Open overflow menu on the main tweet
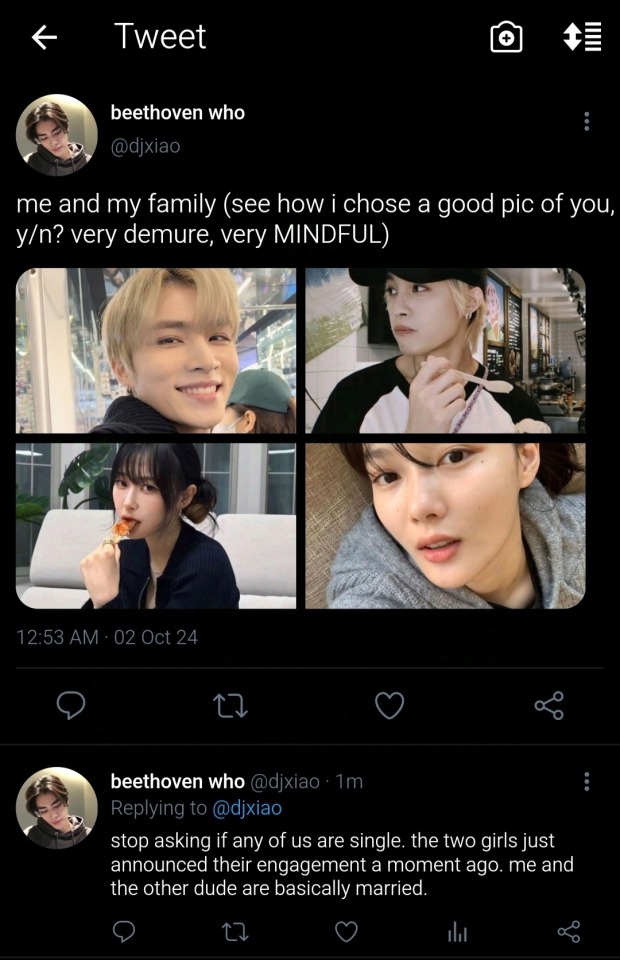 click(586, 121)
